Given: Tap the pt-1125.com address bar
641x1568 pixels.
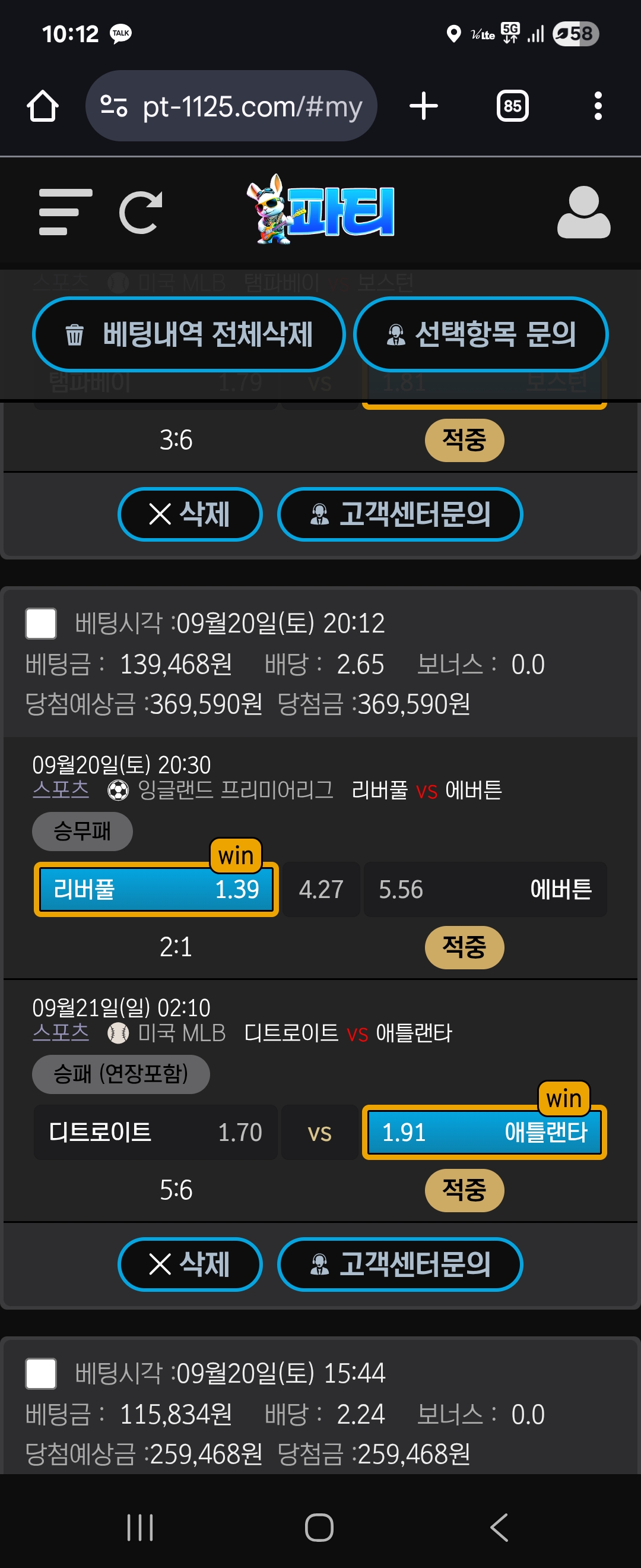Looking at the screenshot, I should click(231, 106).
